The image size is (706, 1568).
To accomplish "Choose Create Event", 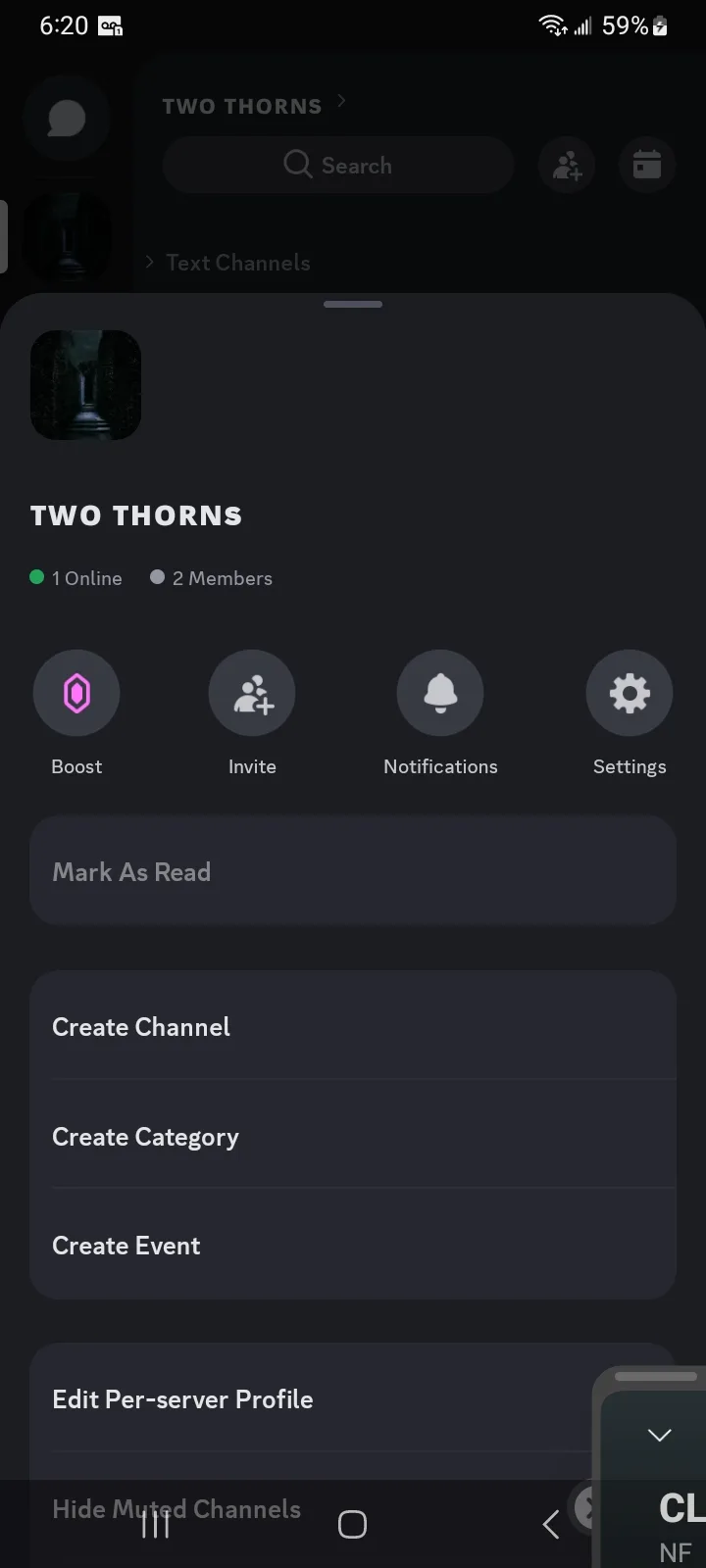I will point(353,1246).
